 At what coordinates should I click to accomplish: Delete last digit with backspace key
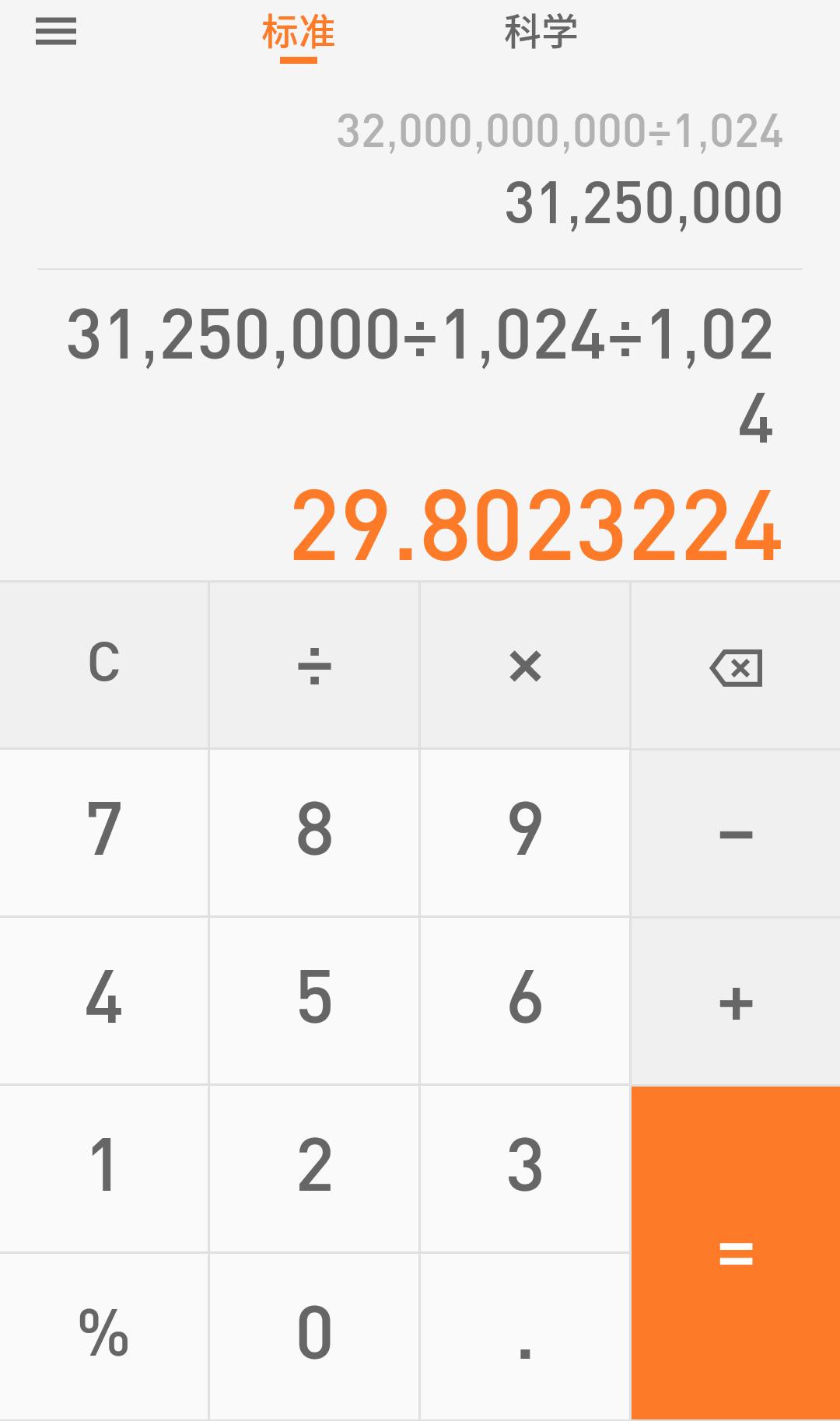736,667
